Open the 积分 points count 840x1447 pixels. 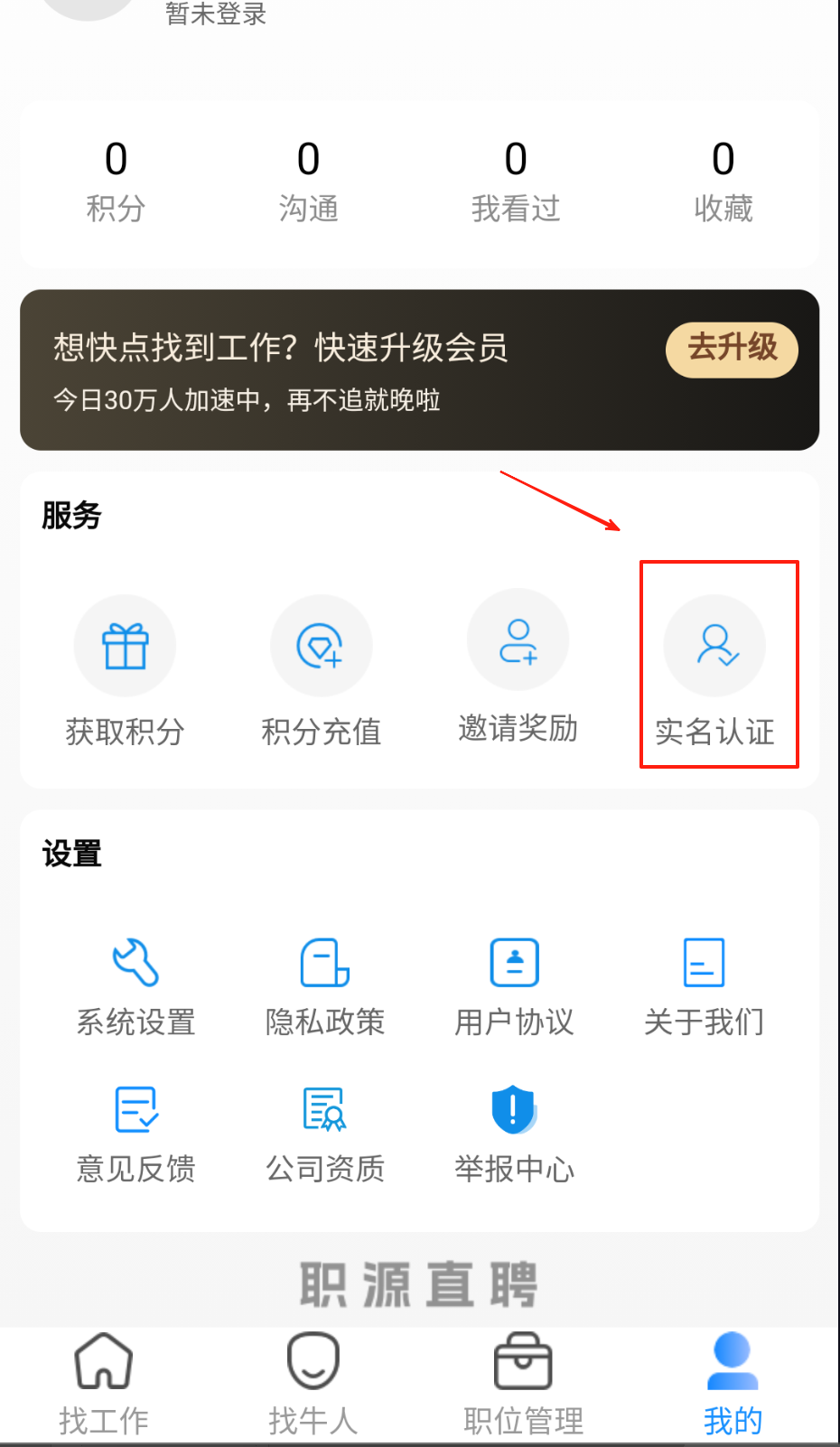click(116, 182)
